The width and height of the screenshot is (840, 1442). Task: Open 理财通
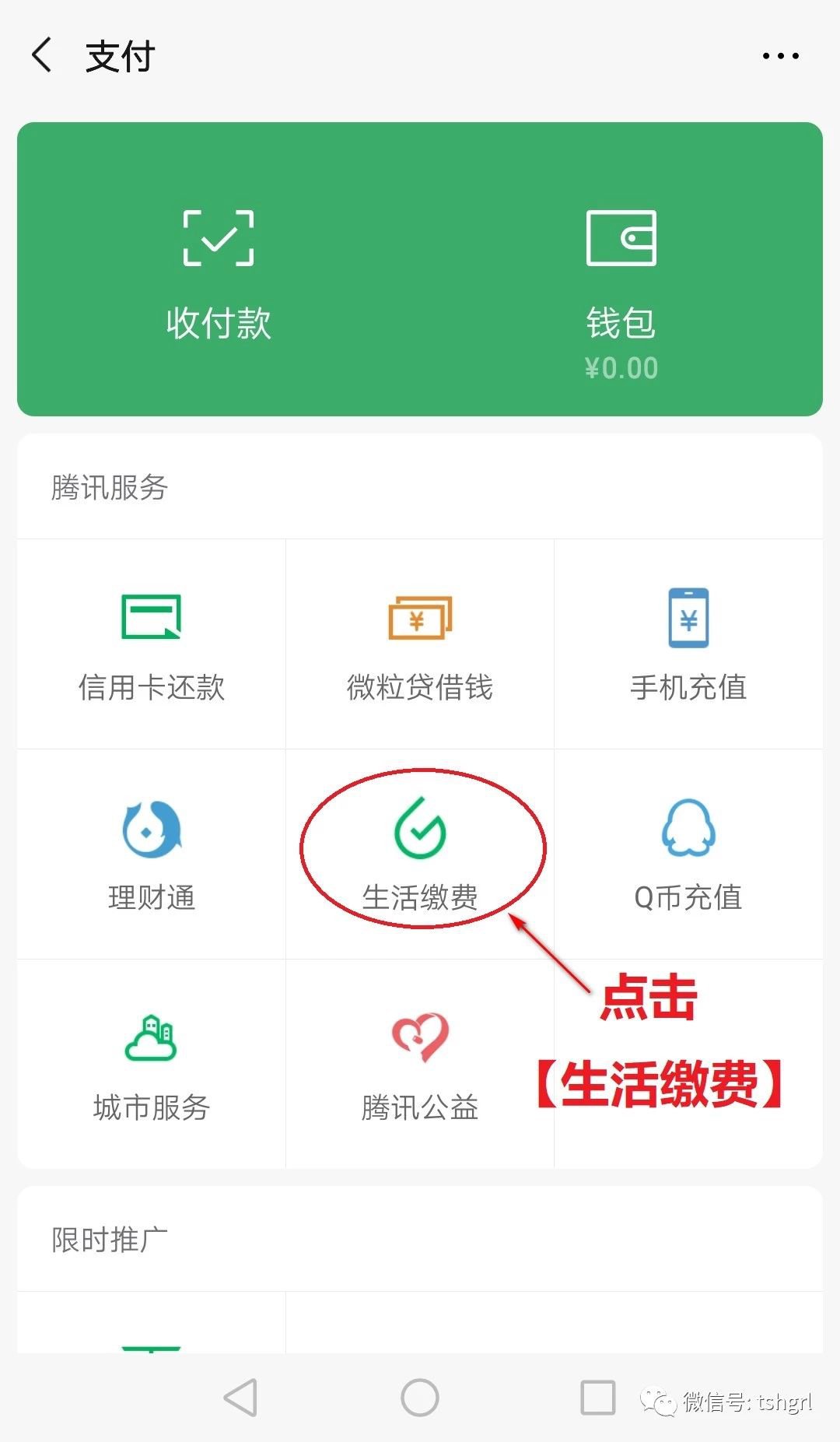[x=152, y=854]
